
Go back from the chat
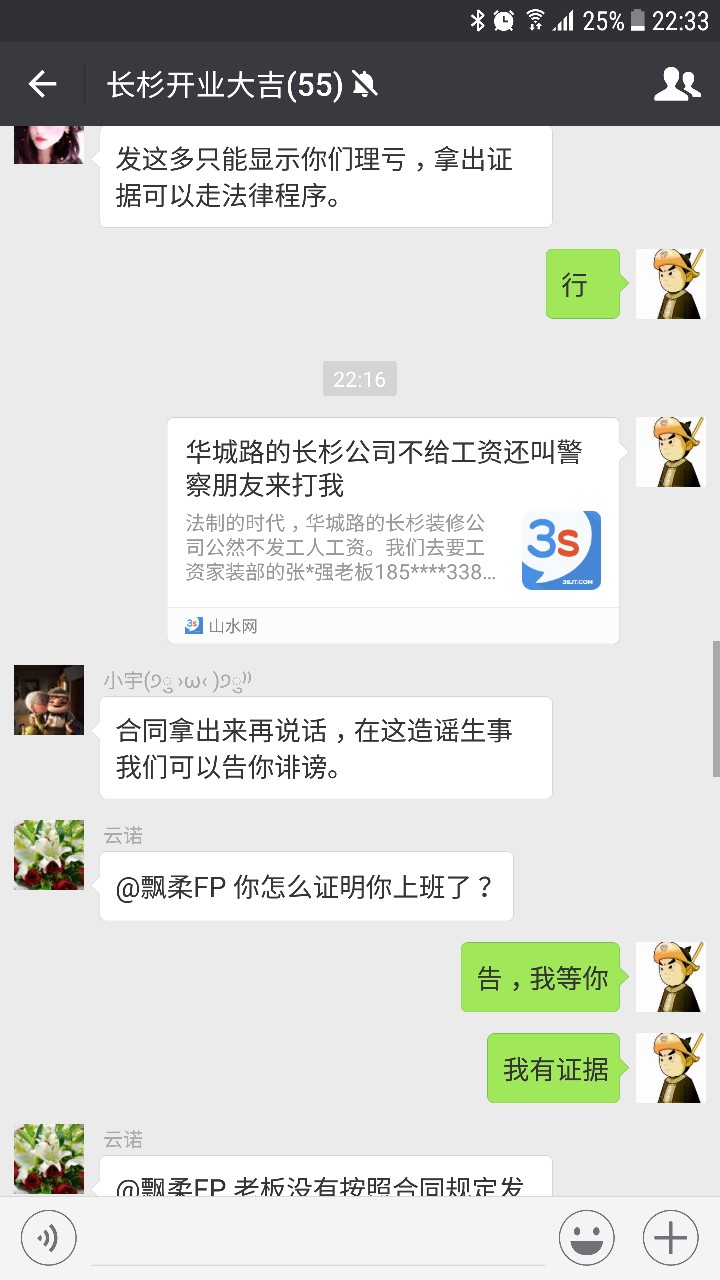coord(42,85)
